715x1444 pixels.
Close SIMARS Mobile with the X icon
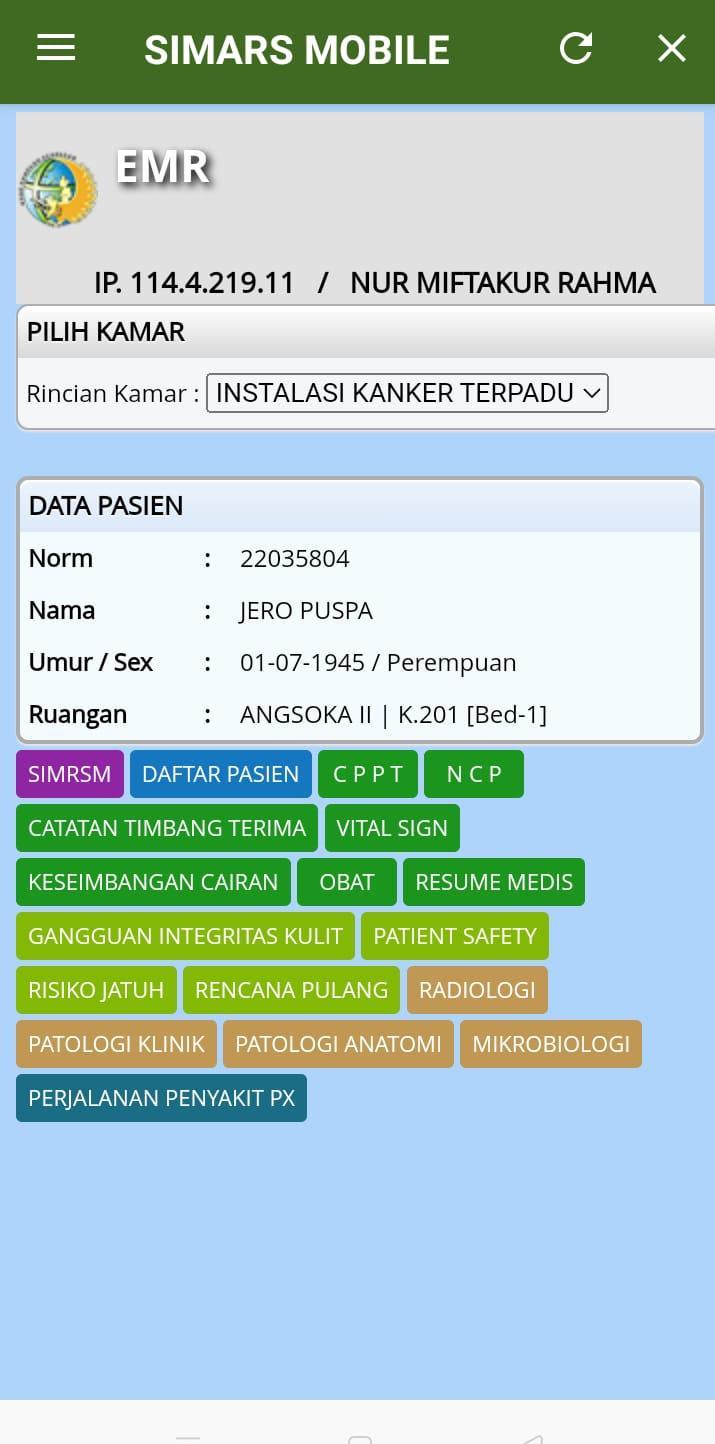(x=672, y=48)
